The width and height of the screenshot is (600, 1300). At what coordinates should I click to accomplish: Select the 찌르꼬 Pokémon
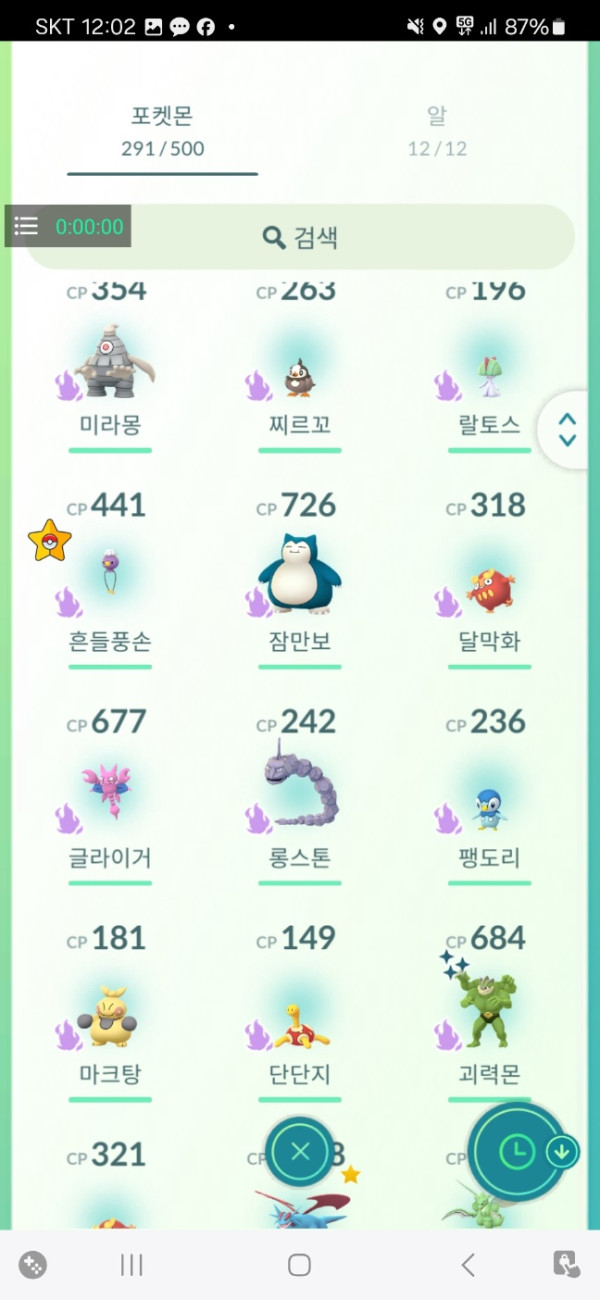(299, 377)
